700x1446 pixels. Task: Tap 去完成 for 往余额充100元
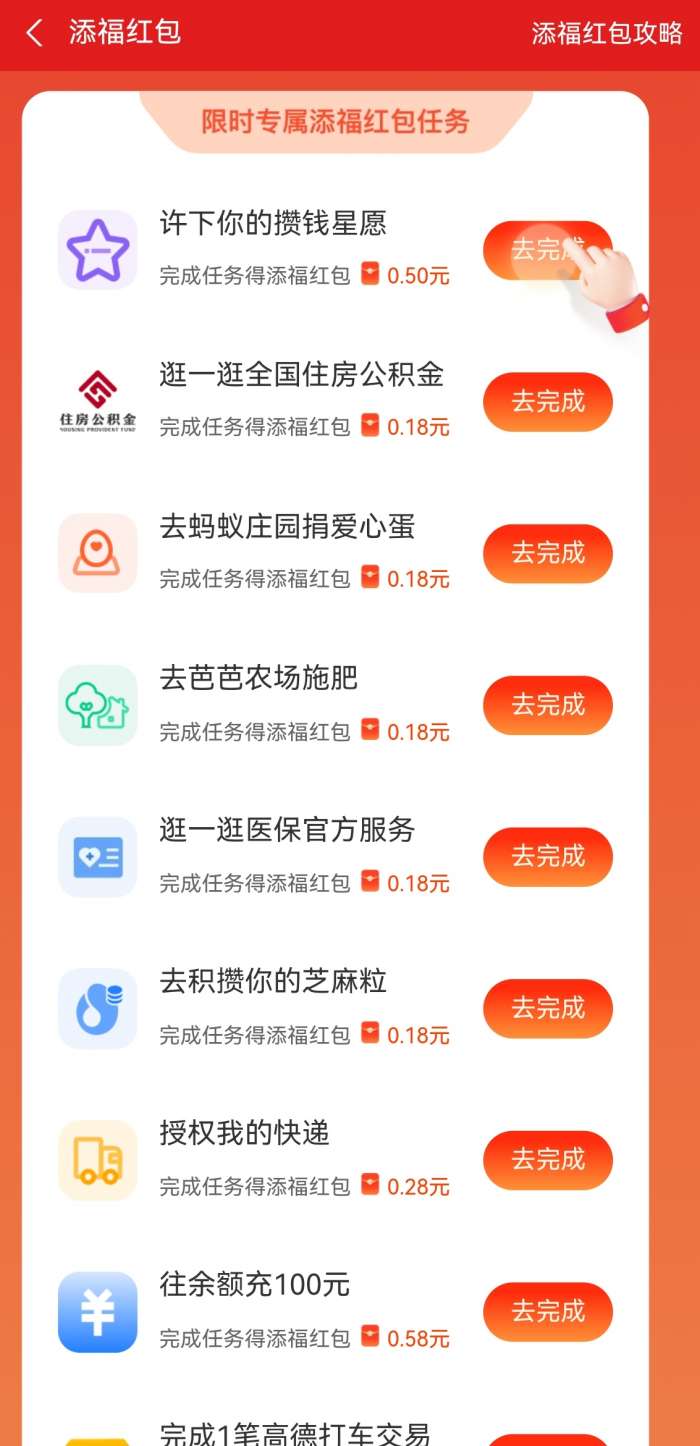(547, 1311)
